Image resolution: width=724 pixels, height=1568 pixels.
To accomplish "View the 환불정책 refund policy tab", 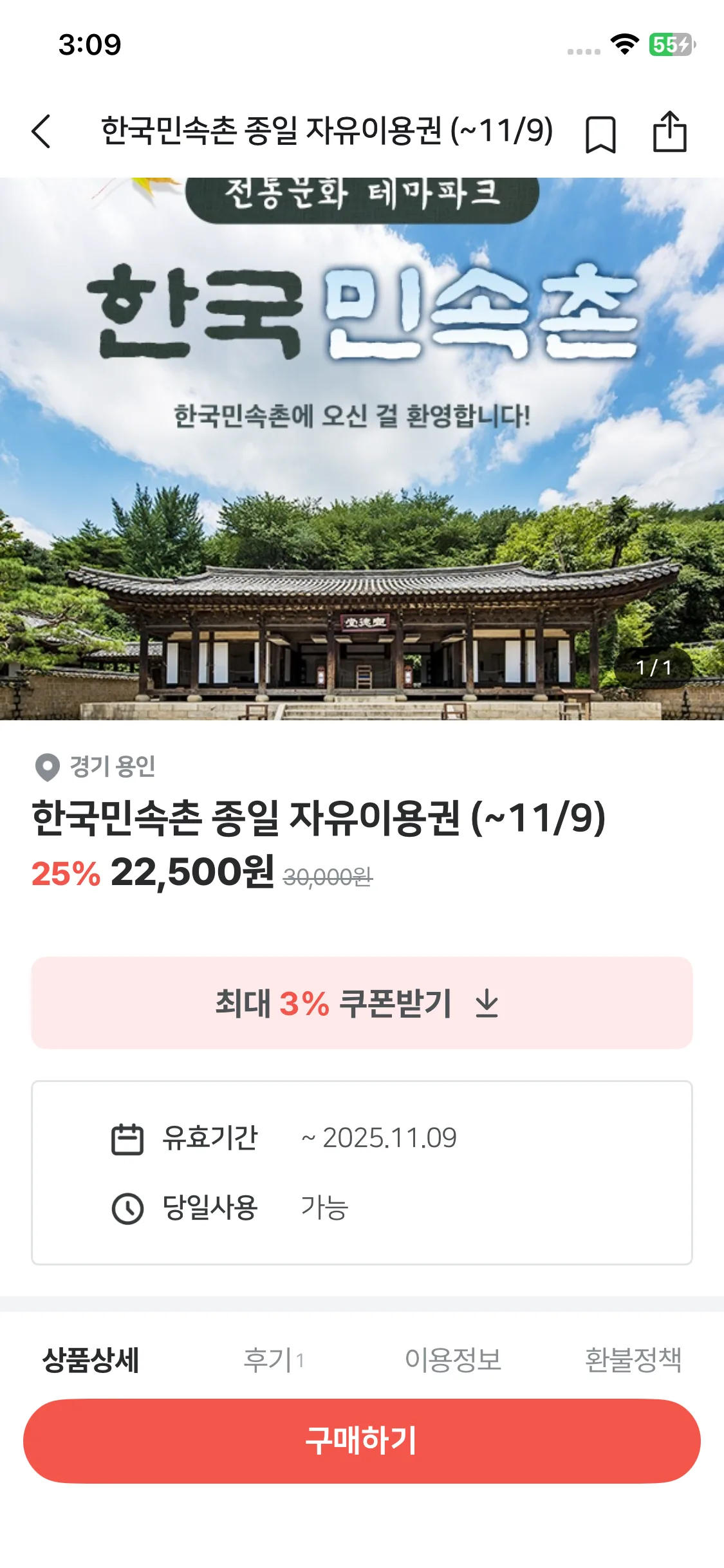I will pos(633,1360).
